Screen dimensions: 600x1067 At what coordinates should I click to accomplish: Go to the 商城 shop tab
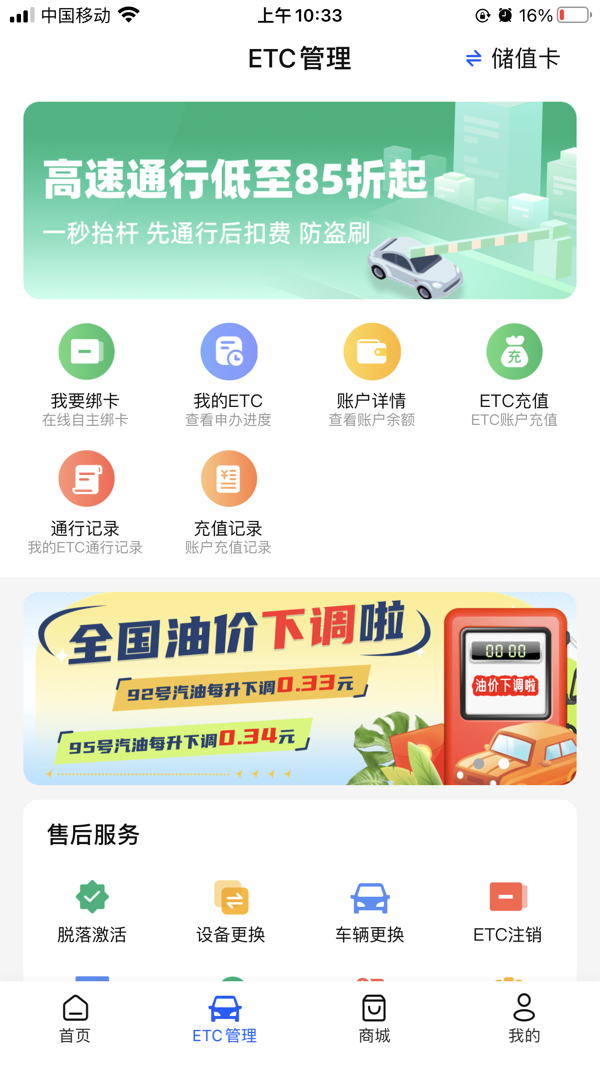374,1020
